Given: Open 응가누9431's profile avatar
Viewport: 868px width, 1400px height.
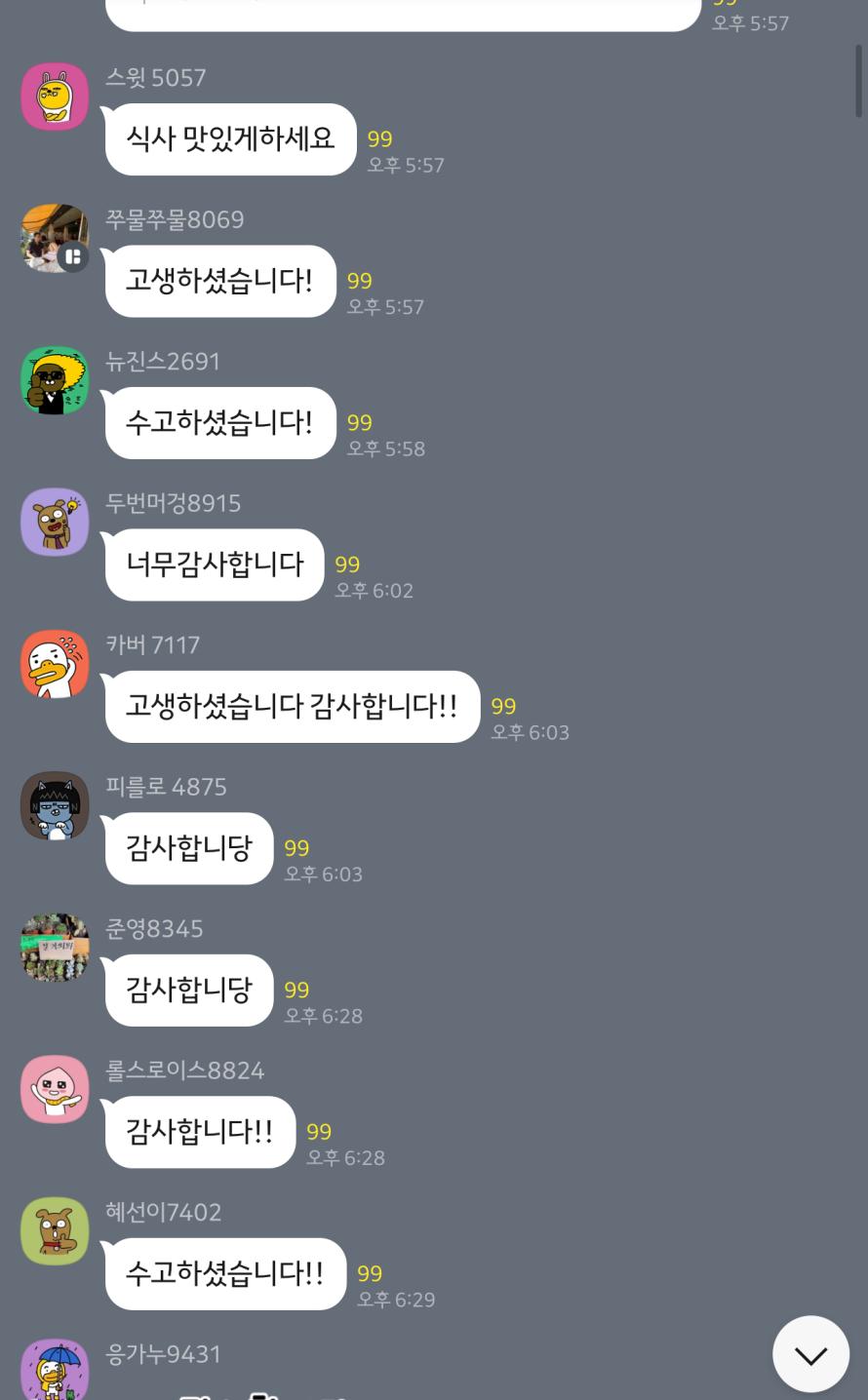Looking at the screenshot, I should pyautogui.click(x=55, y=1370).
